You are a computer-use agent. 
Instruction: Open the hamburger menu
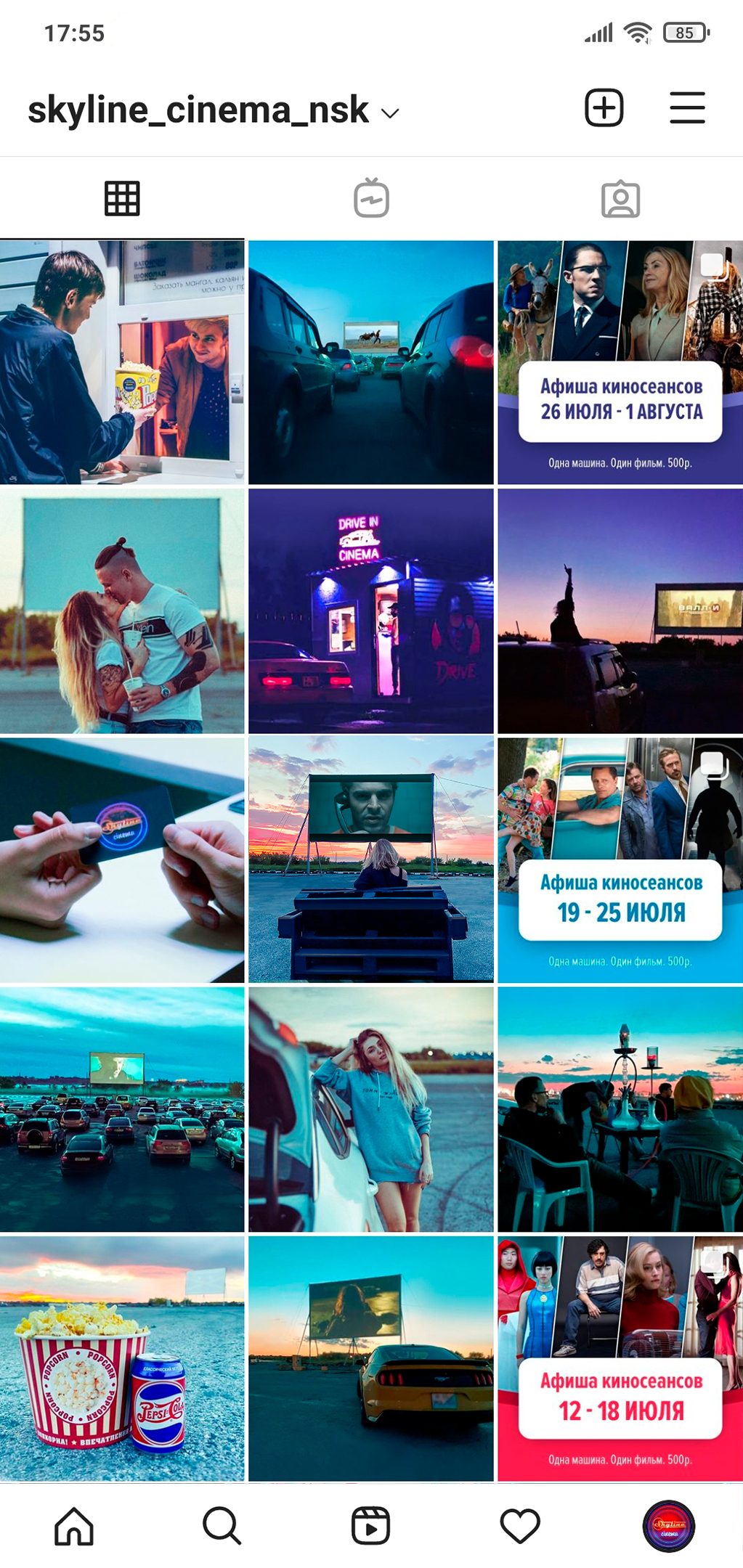686,108
